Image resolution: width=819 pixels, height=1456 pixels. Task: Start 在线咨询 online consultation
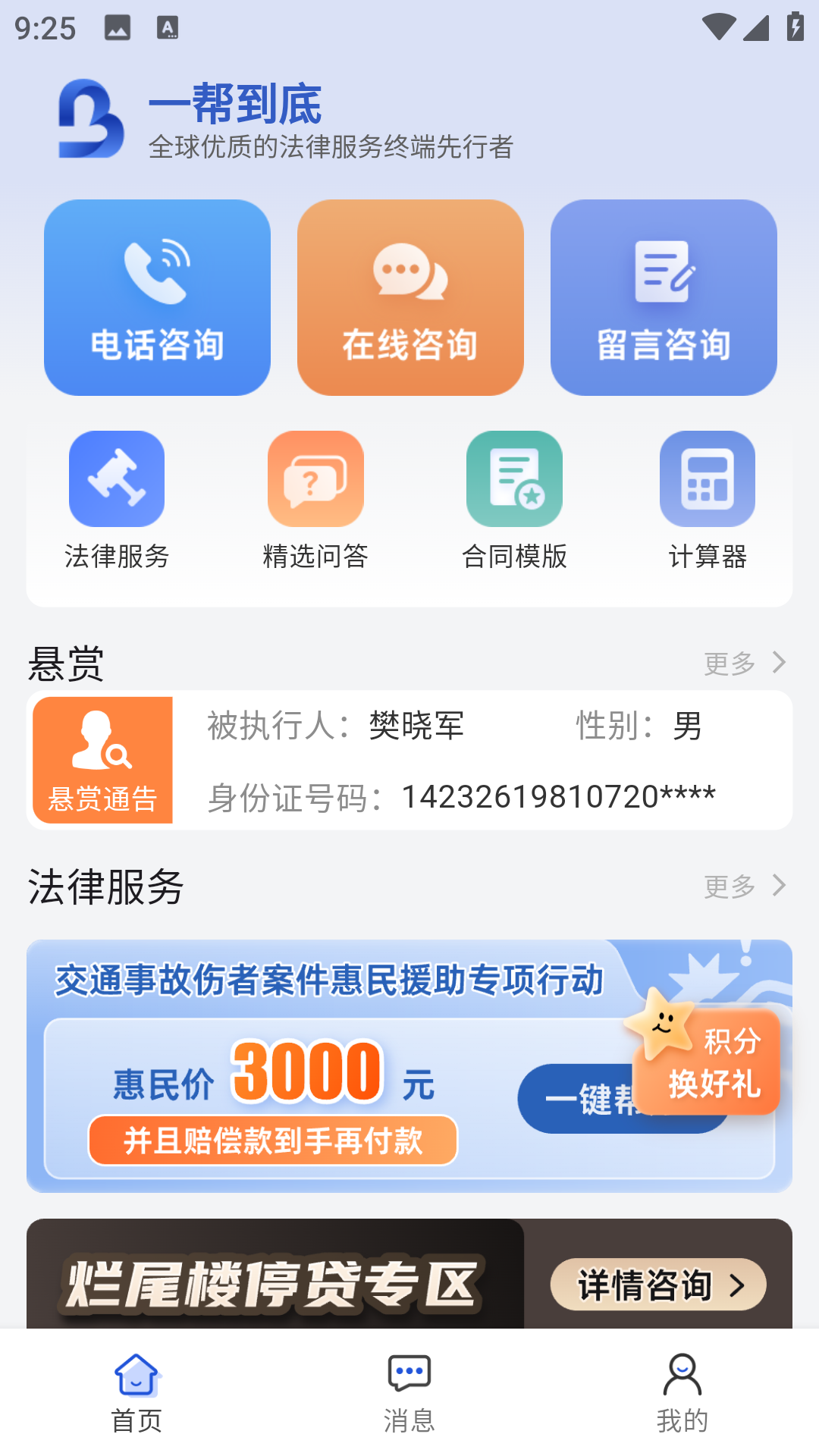(410, 297)
